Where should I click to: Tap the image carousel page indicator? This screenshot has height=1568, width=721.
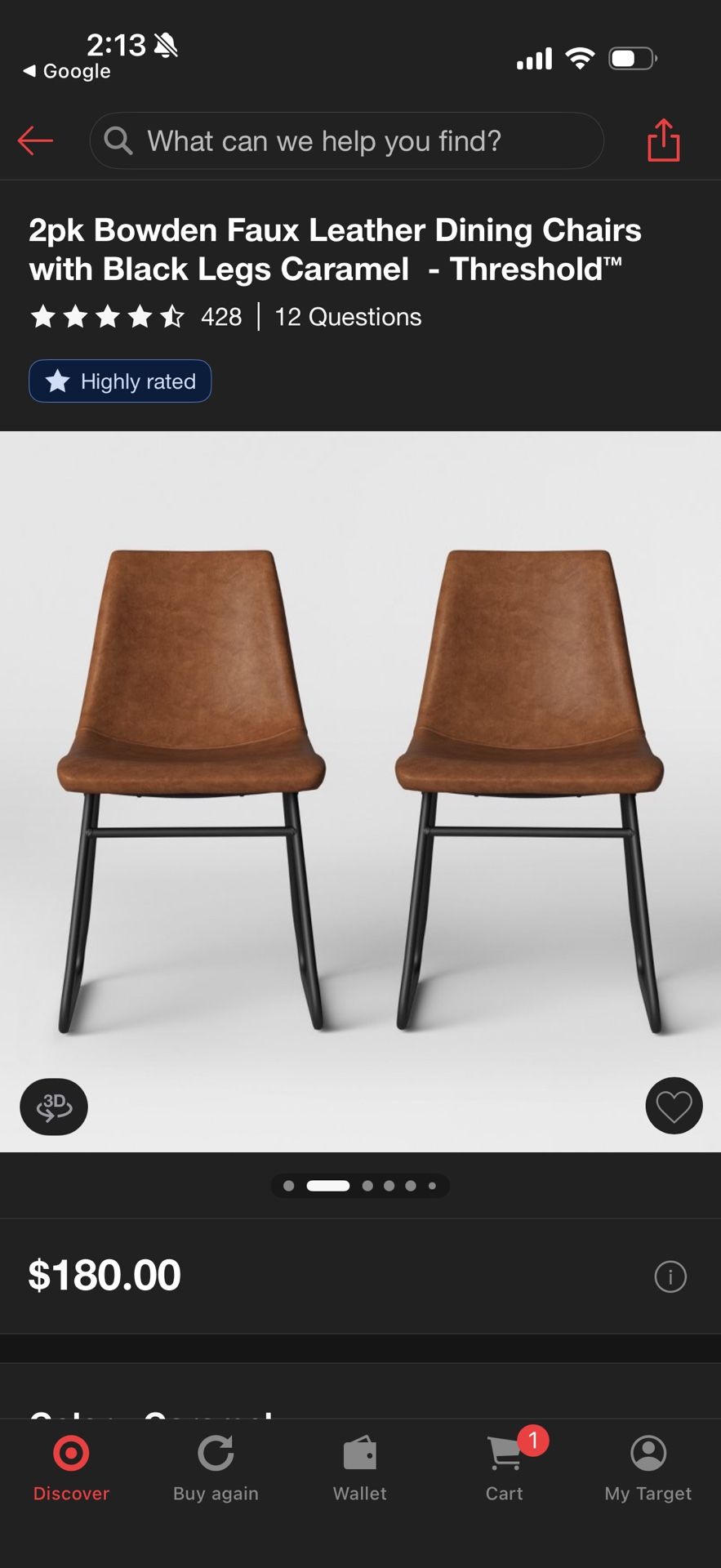[360, 1186]
